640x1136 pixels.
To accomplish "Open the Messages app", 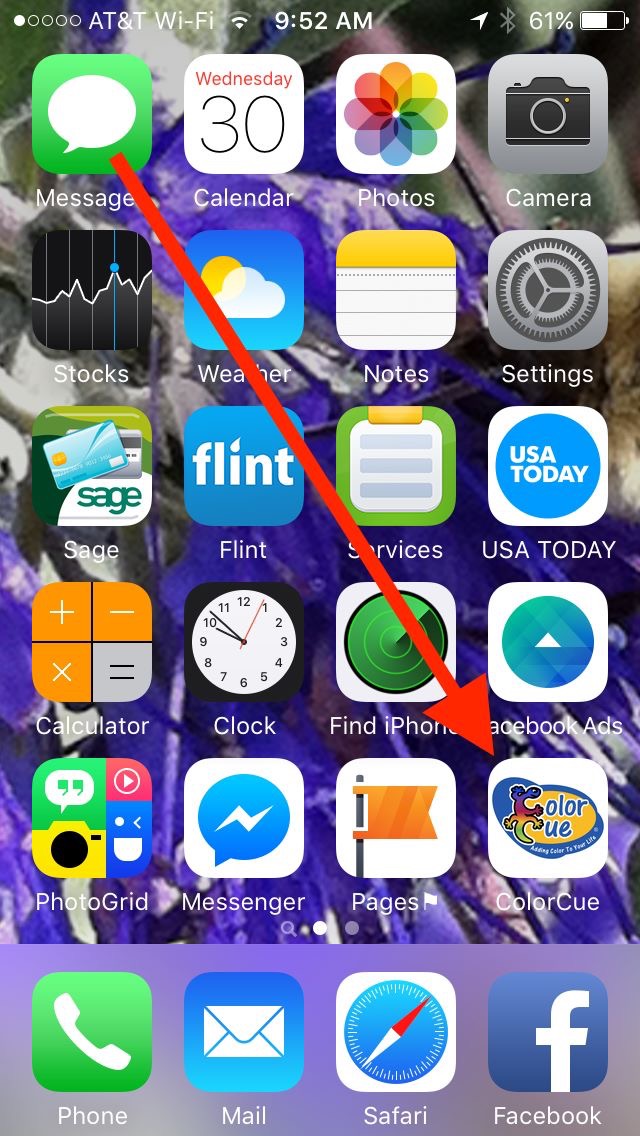I will click(92, 114).
